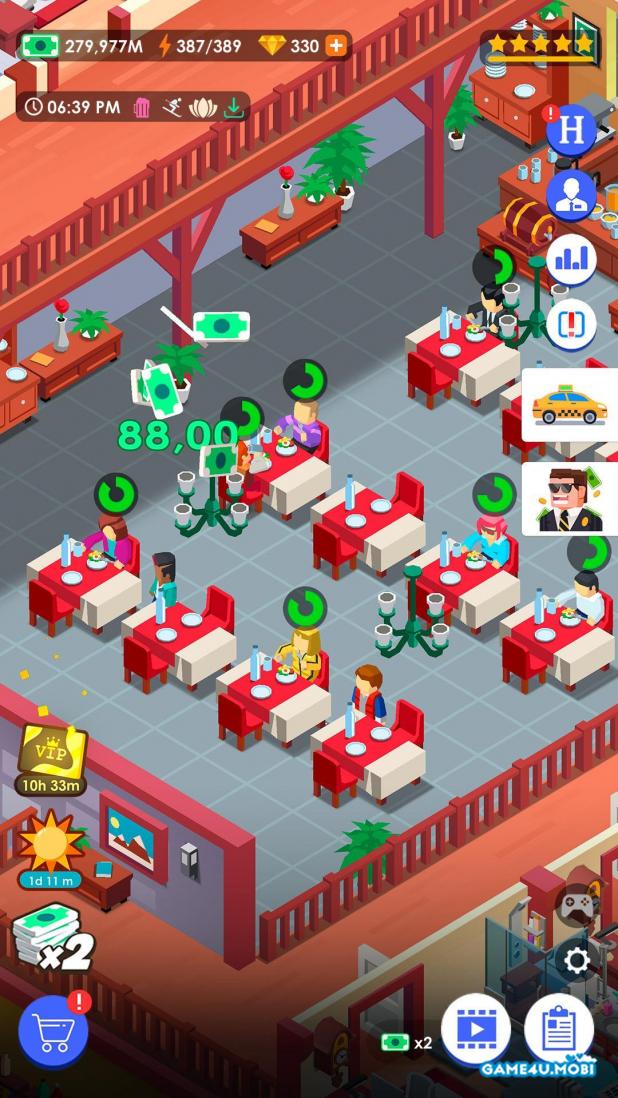The width and height of the screenshot is (618, 1098).
Task: Open the magnet boost button
Action: click(572, 324)
